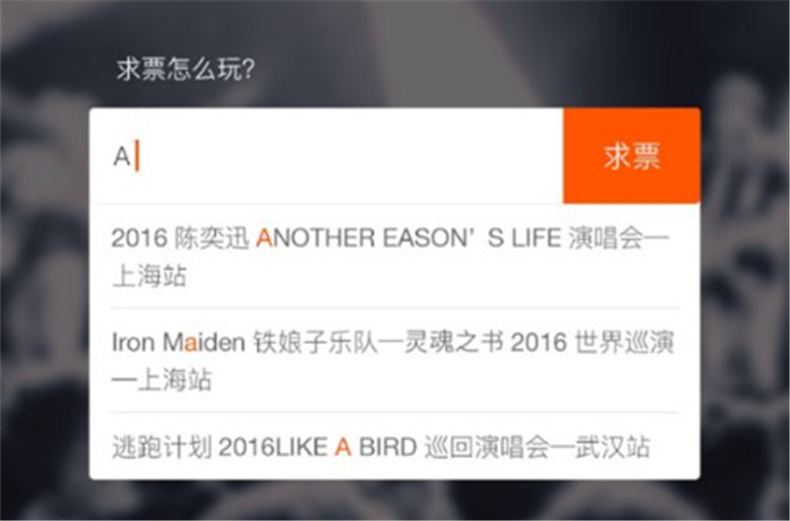Tap the orange 求票 button
Image resolution: width=790 pixels, height=521 pixels.
click(631, 156)
